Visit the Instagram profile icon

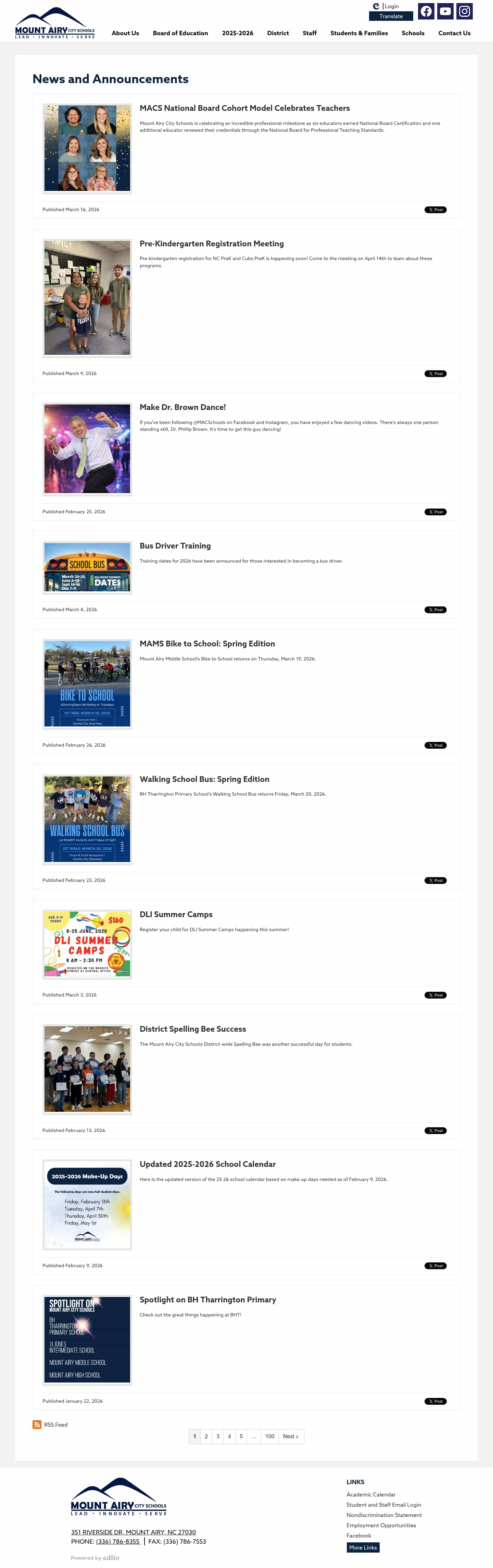464,11
